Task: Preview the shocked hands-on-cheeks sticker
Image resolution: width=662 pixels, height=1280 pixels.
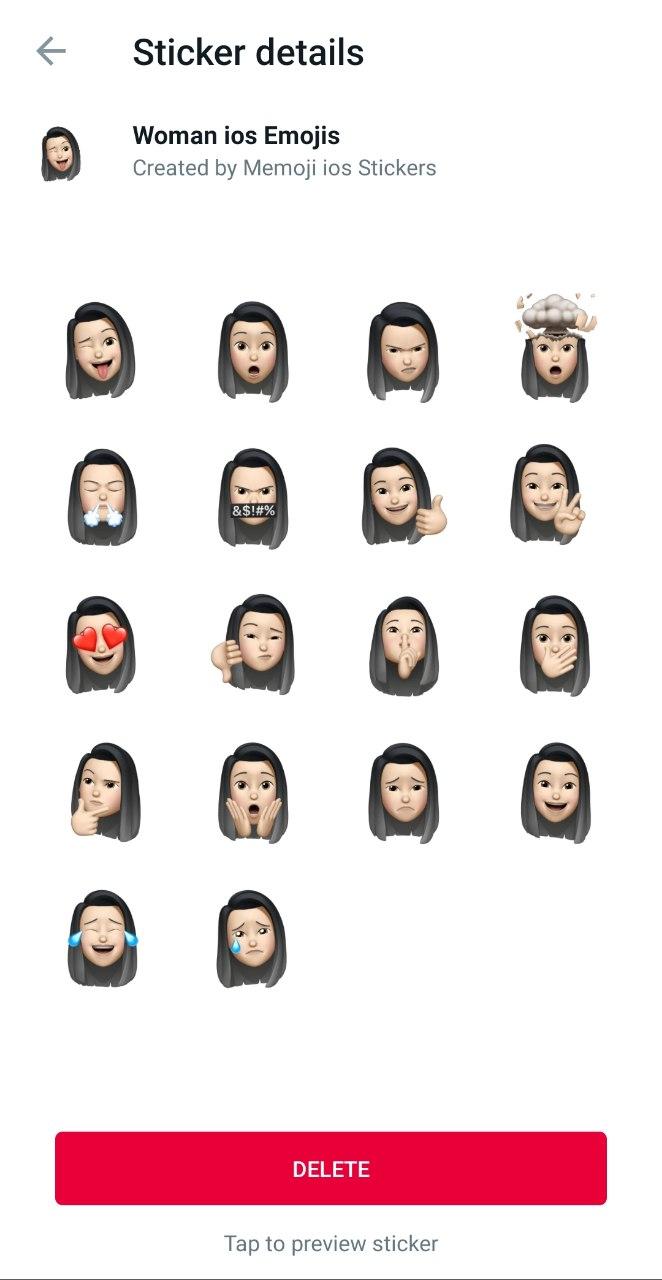Action: tap(251, 792)
